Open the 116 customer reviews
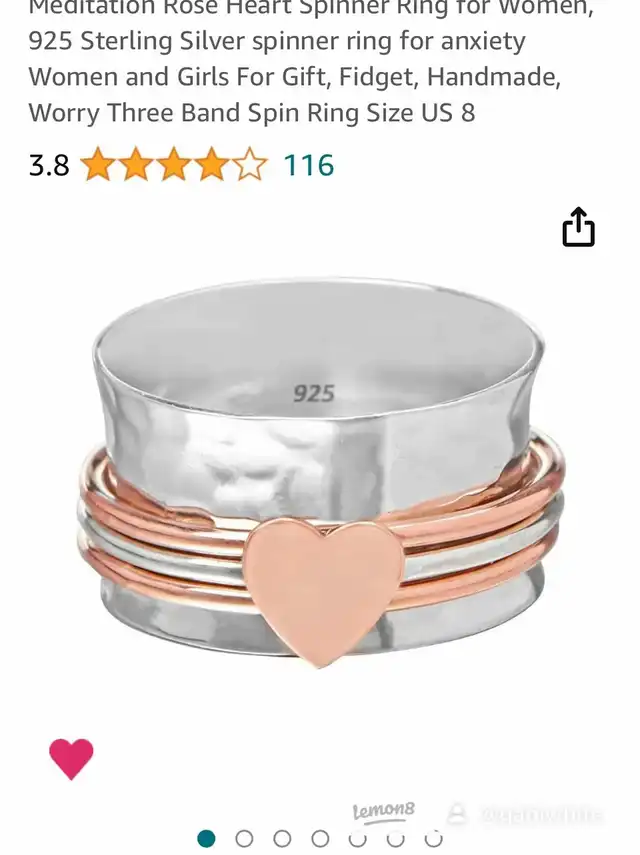 [308, 164]
